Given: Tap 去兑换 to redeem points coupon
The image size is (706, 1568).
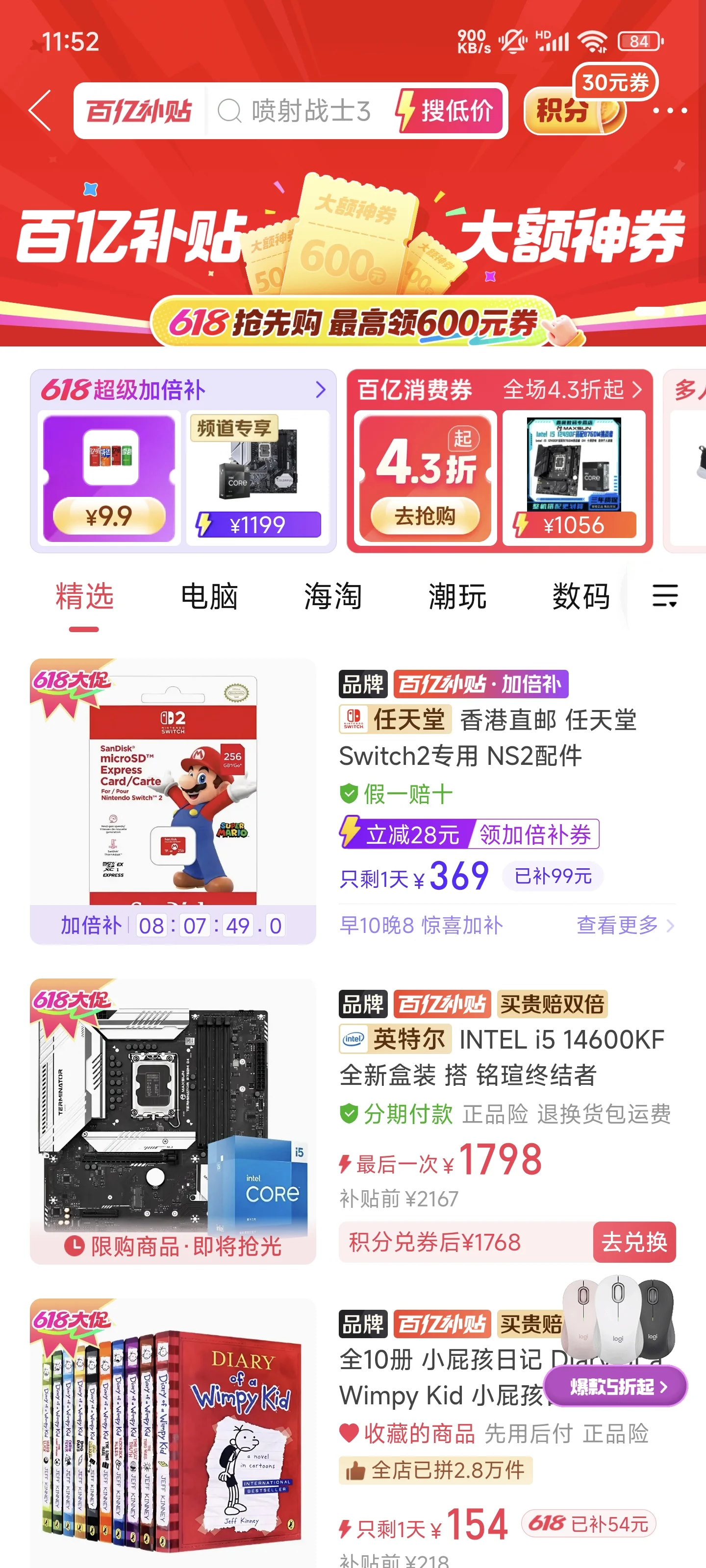Looking at the screenshot, I should coord(634,1242).
